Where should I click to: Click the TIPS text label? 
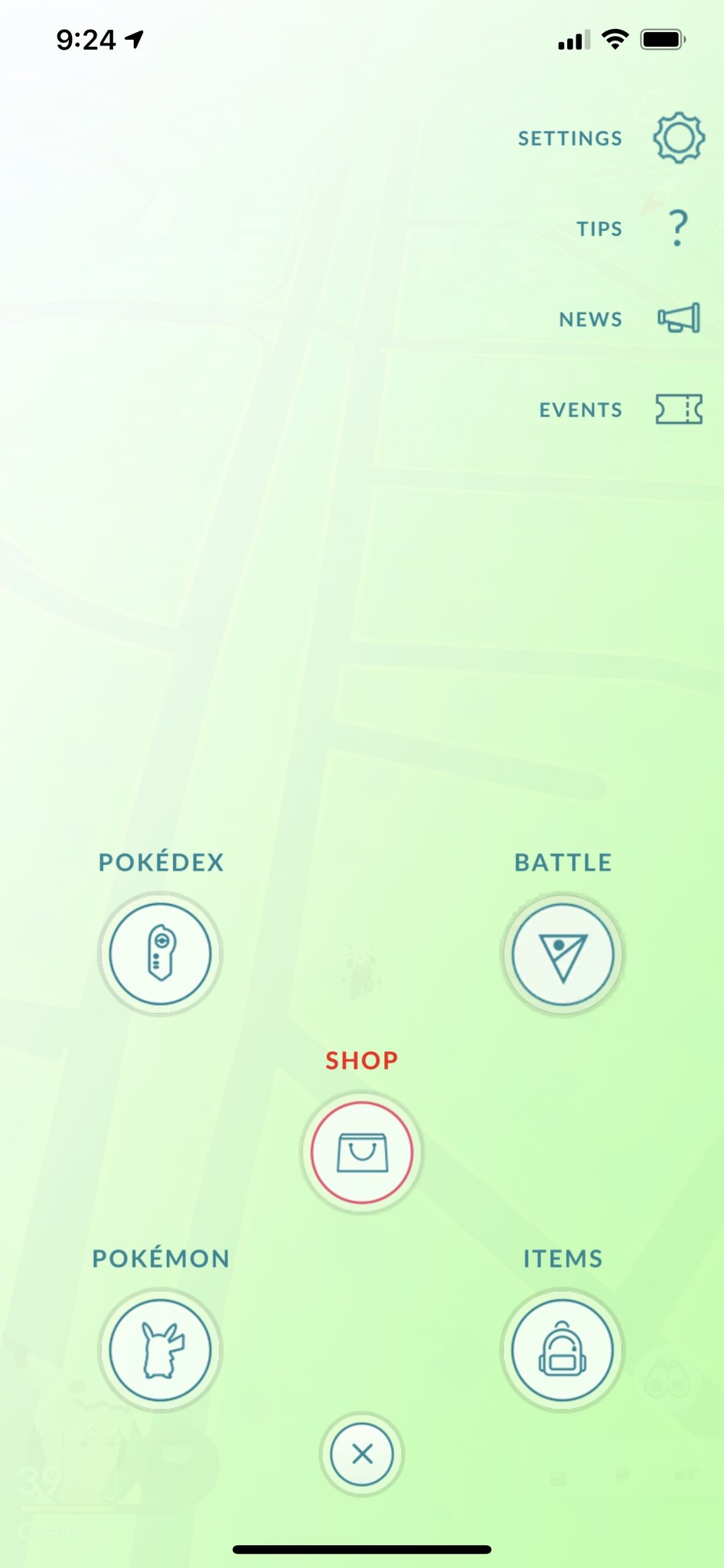598,228
